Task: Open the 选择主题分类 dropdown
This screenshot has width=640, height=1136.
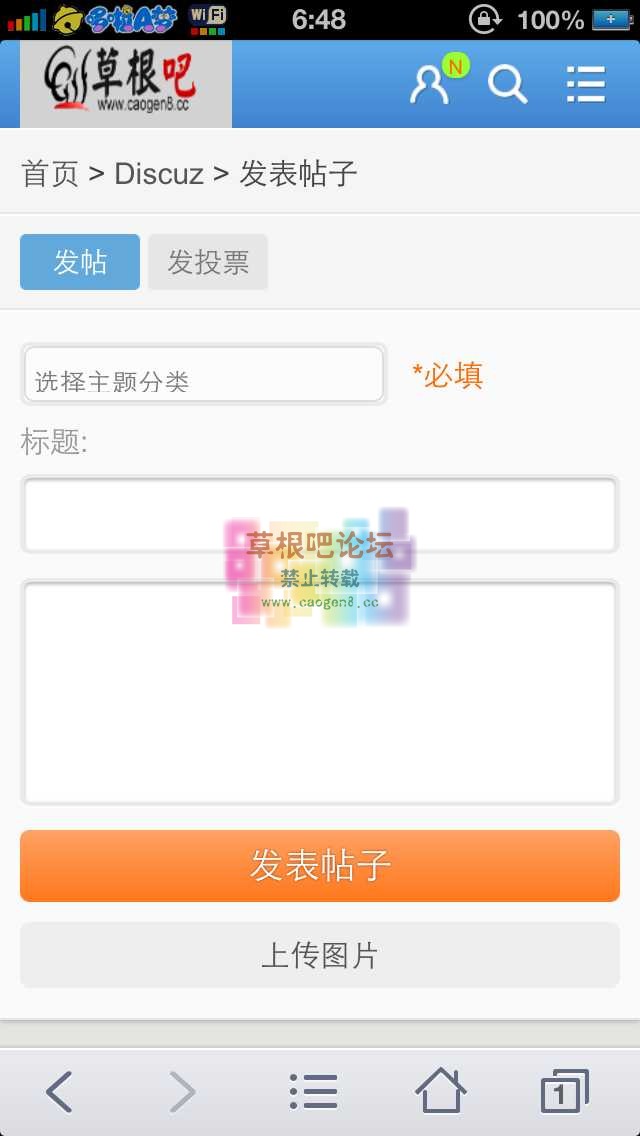Action: tap(203, 375)
